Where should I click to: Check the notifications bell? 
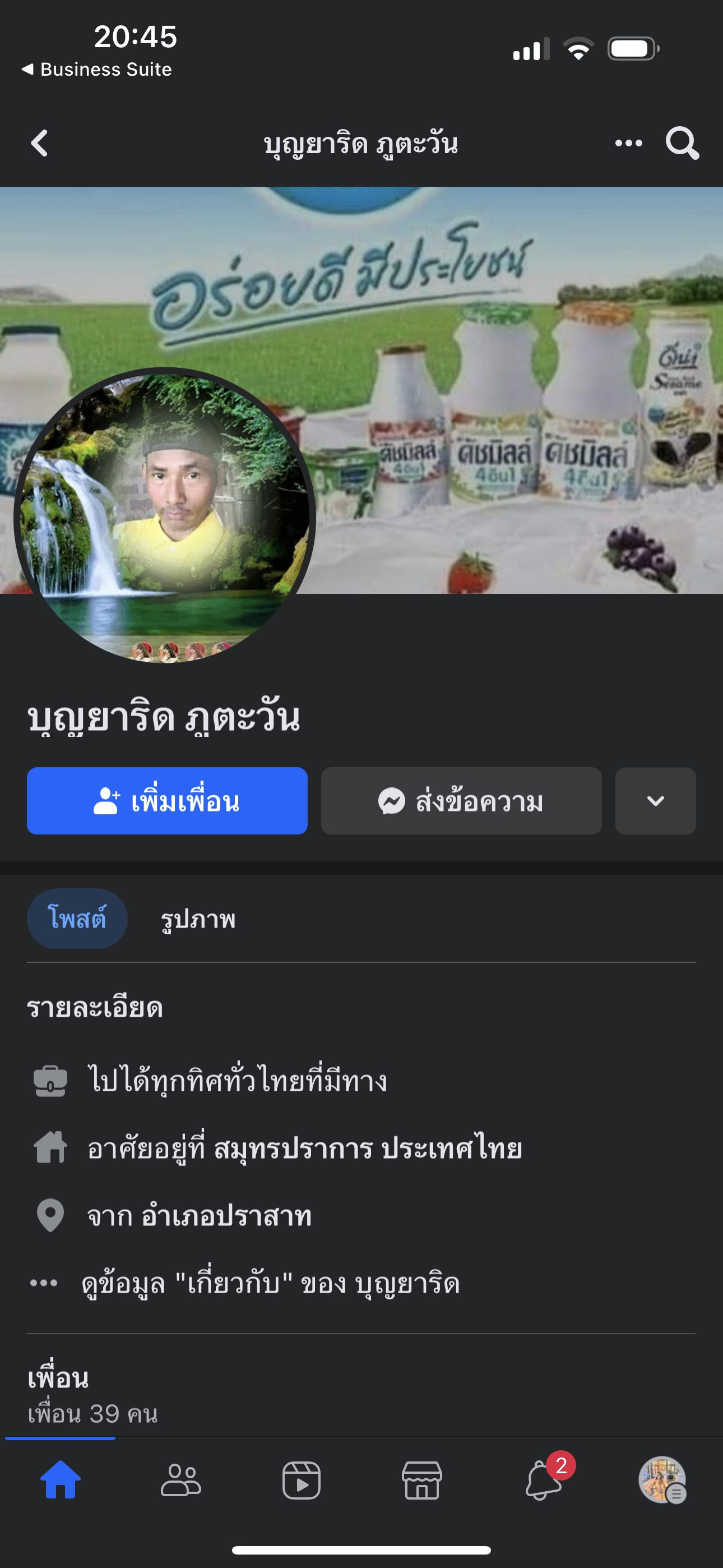point(543,1480)
